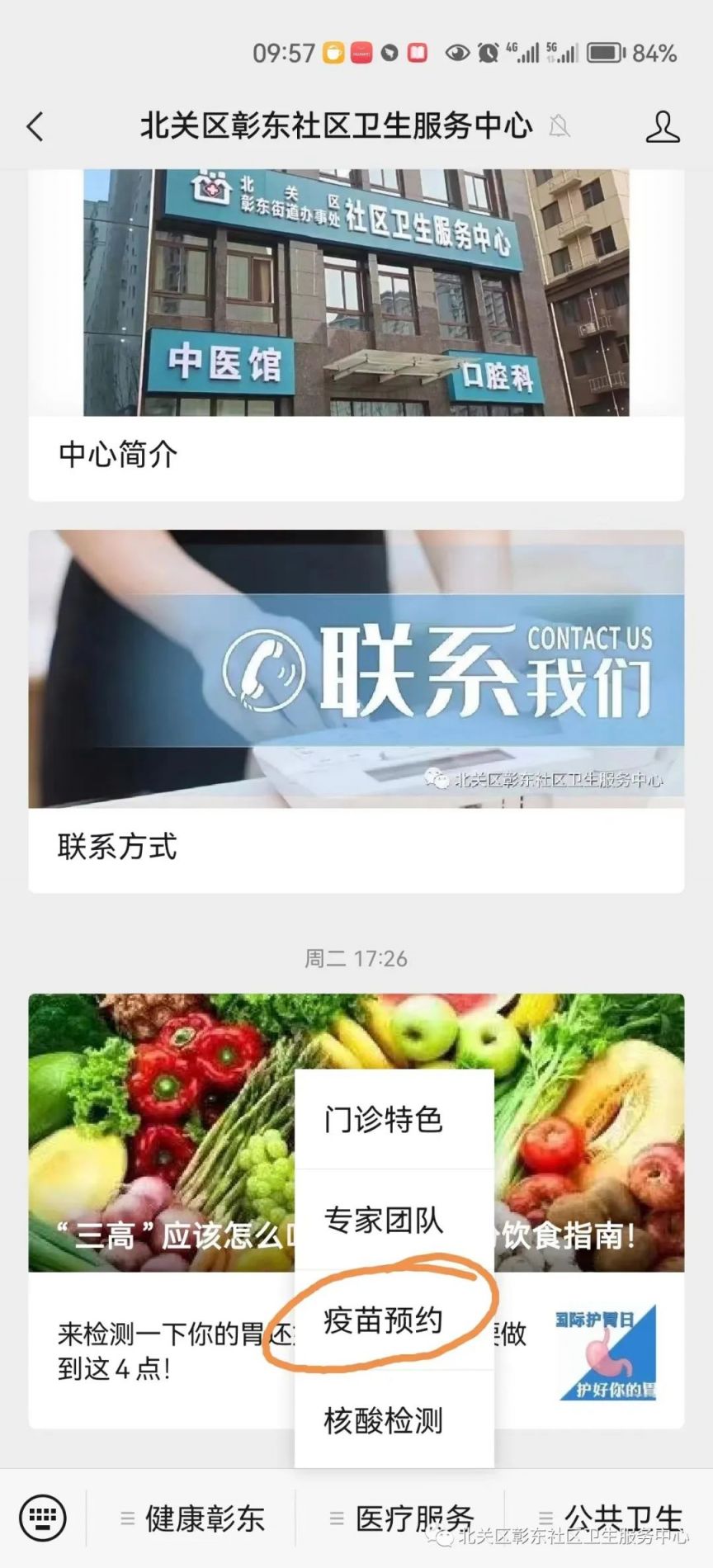The height and width of the screenshot is (1568, 713).
Task: Expand the 健康彰东 bottom menu
Action: point(194,1518)
